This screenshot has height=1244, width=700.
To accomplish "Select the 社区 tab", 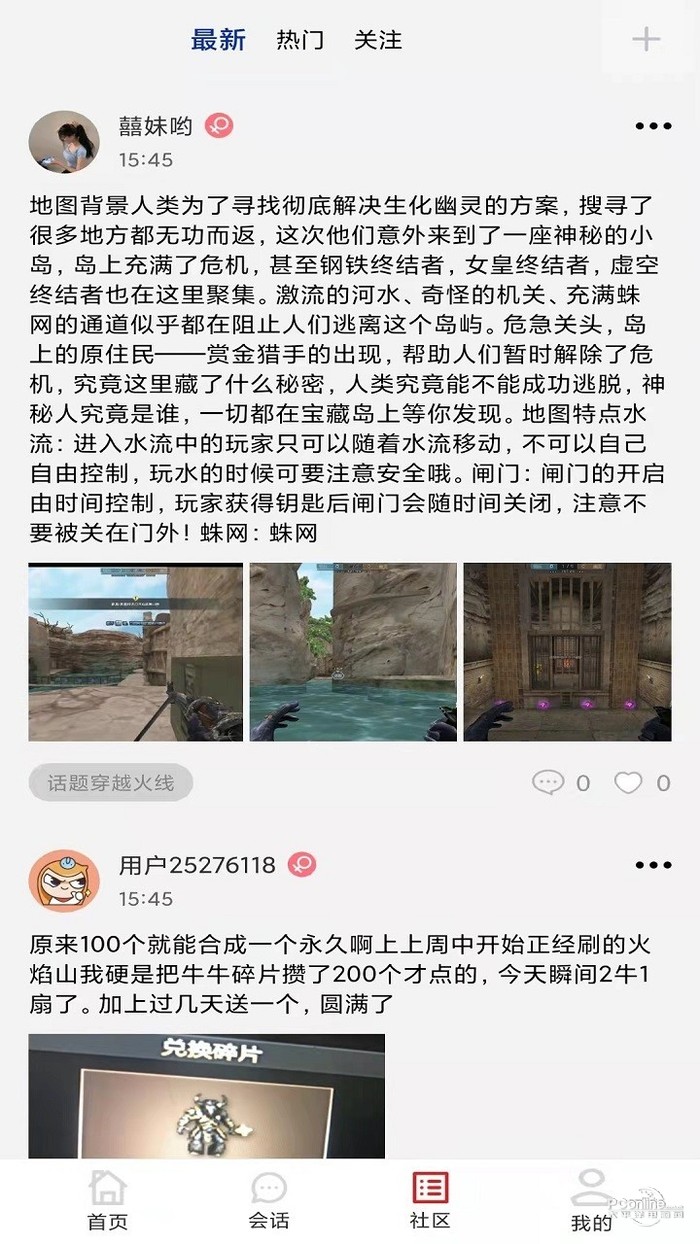I will (x=430, y=1200).
